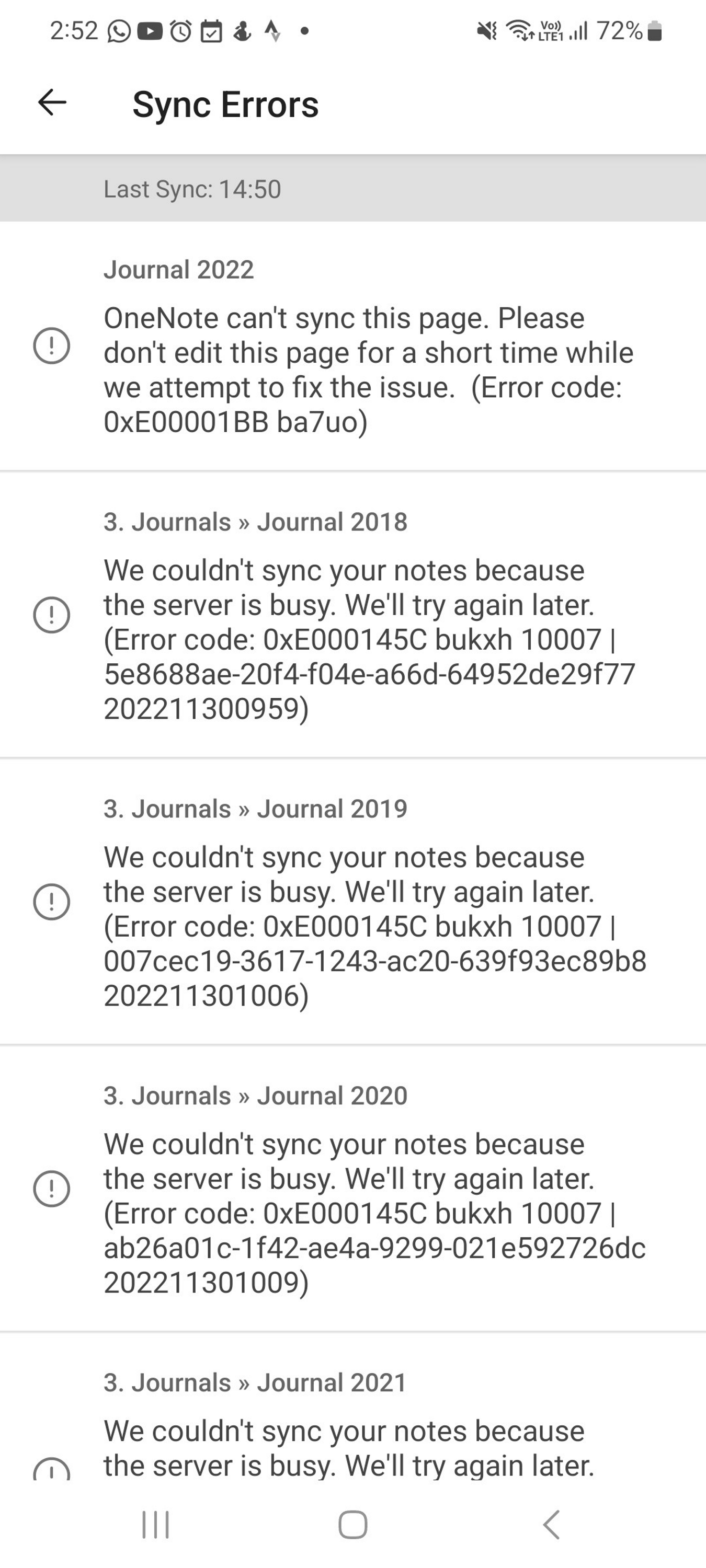706x1568 pixels.
Task: Open the Journal 2018 sync error entry
Action: pyautogui.click(x=354, y=615)
